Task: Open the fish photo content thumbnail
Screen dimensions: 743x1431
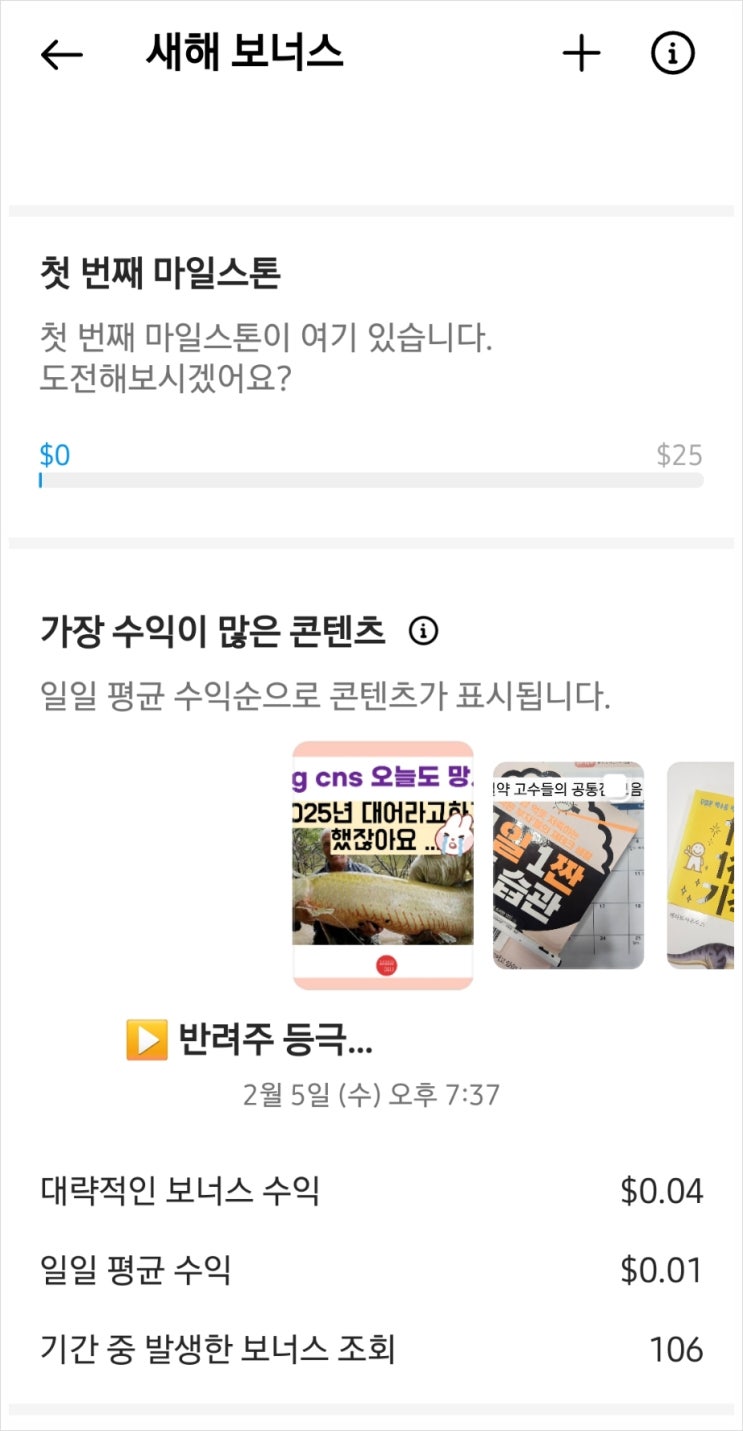Action: click(382, 865)
